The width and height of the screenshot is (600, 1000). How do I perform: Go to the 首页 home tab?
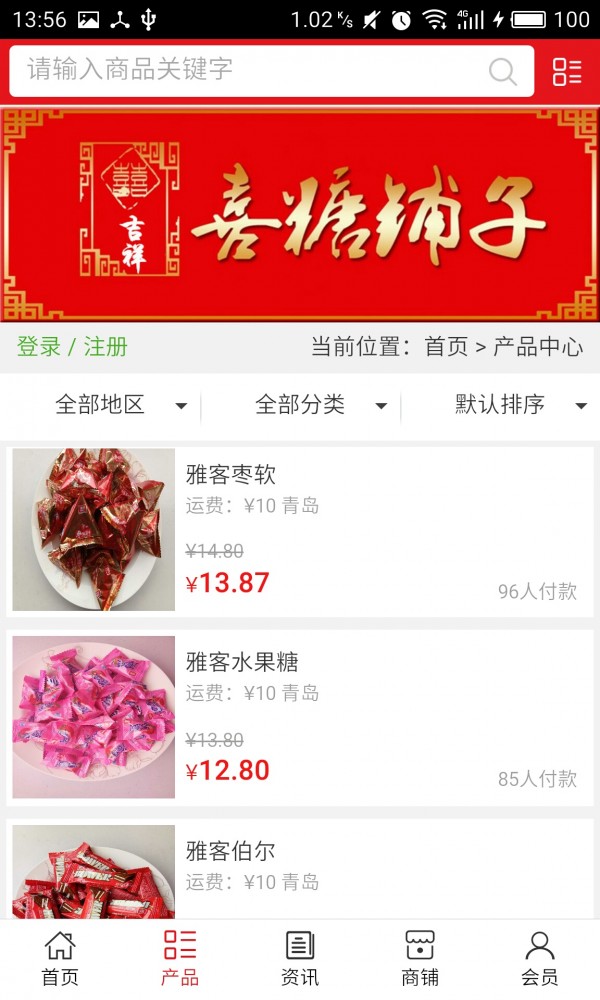60,958
